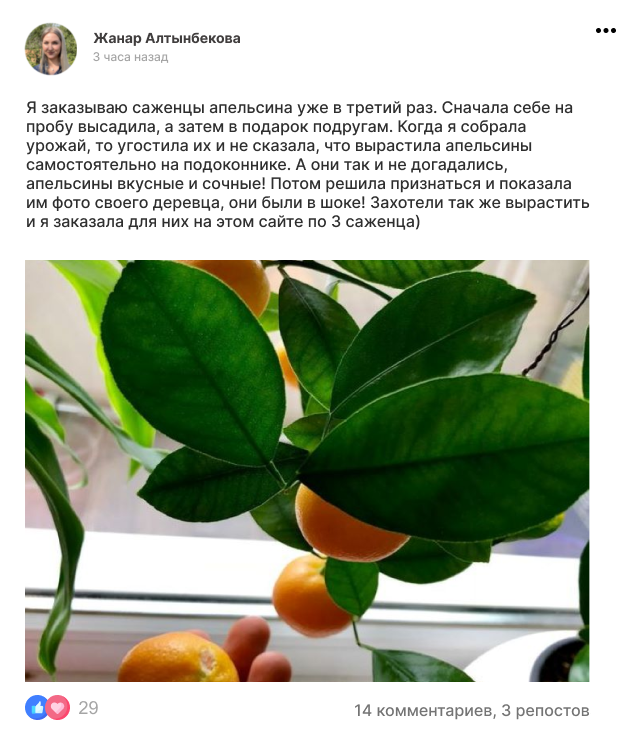The image size is (641, 745).
Task: Open the three-dot post options menu
Action: click(x=606, y=31)
